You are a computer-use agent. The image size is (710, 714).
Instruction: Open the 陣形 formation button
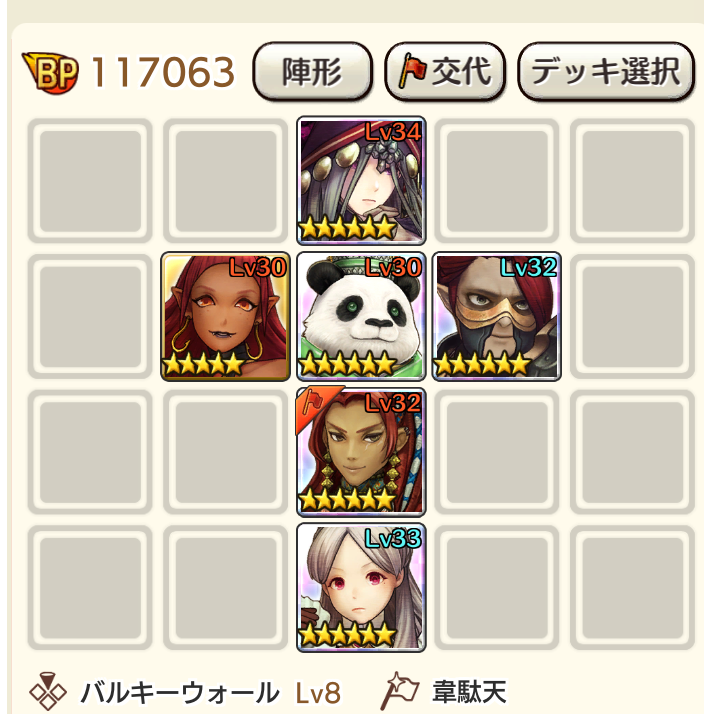point(312,71)
